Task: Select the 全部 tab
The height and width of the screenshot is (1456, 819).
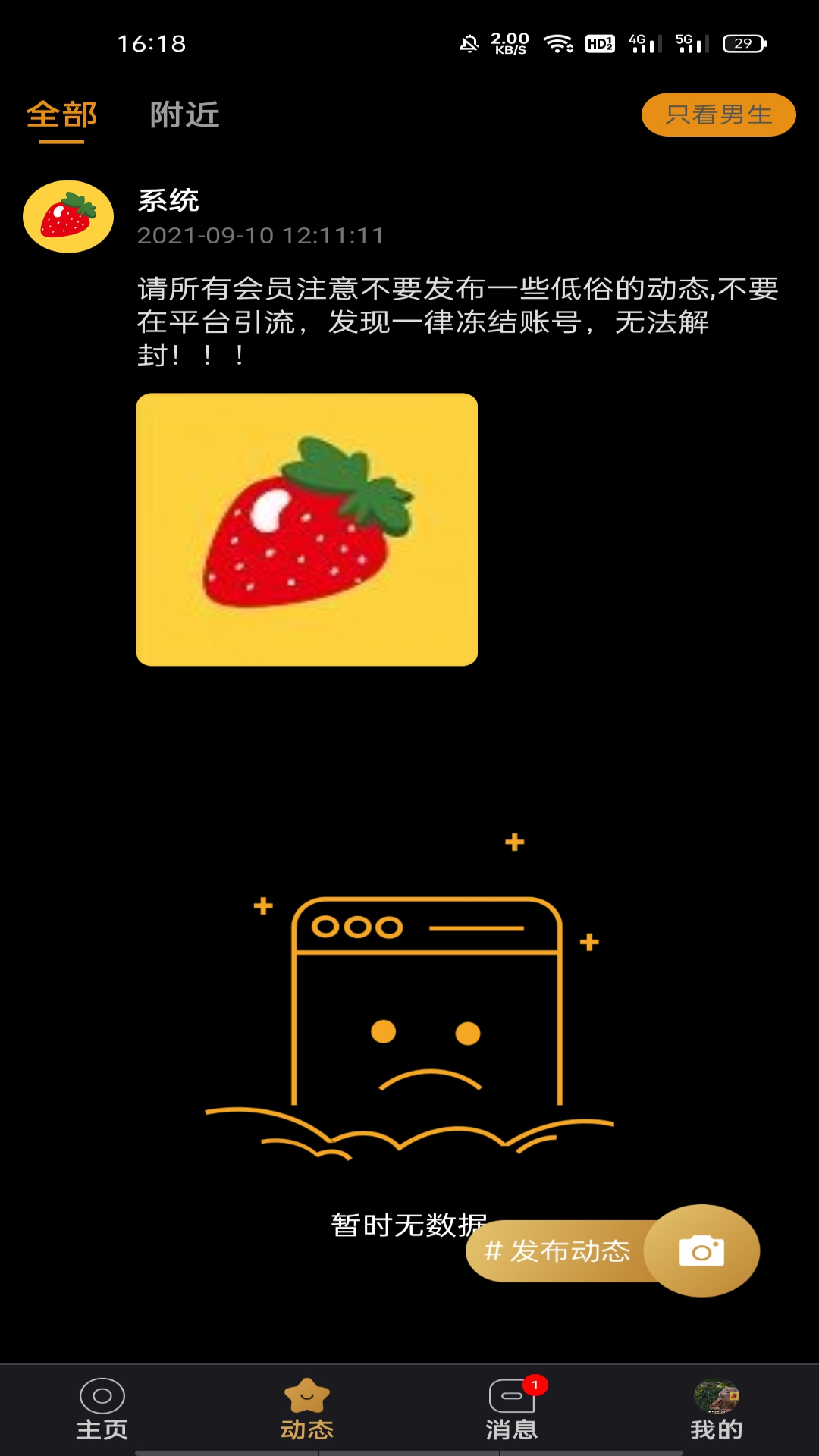Action: (x=61, y=115)
